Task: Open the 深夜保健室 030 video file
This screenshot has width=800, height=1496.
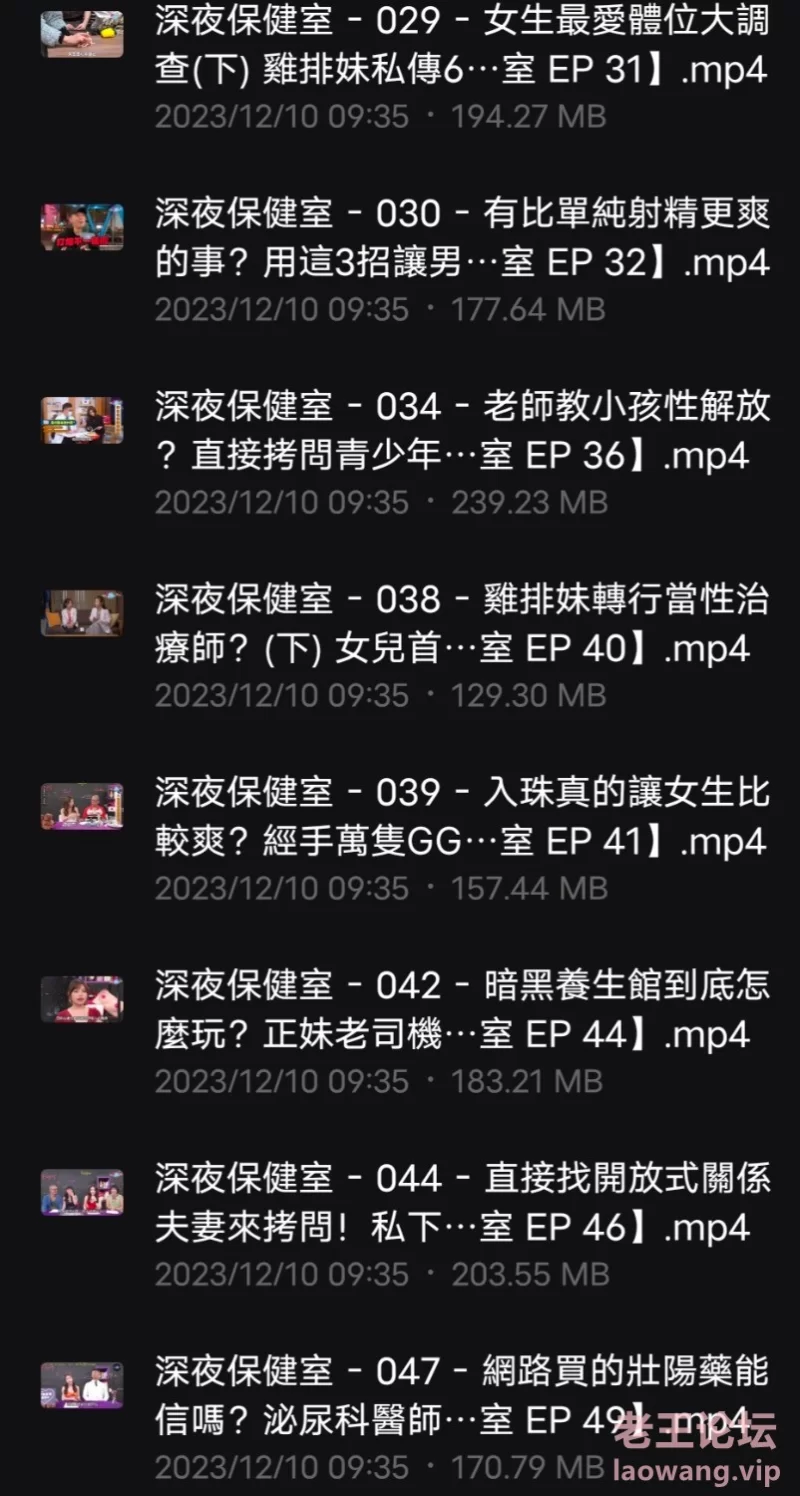Action: pos(460,238)
